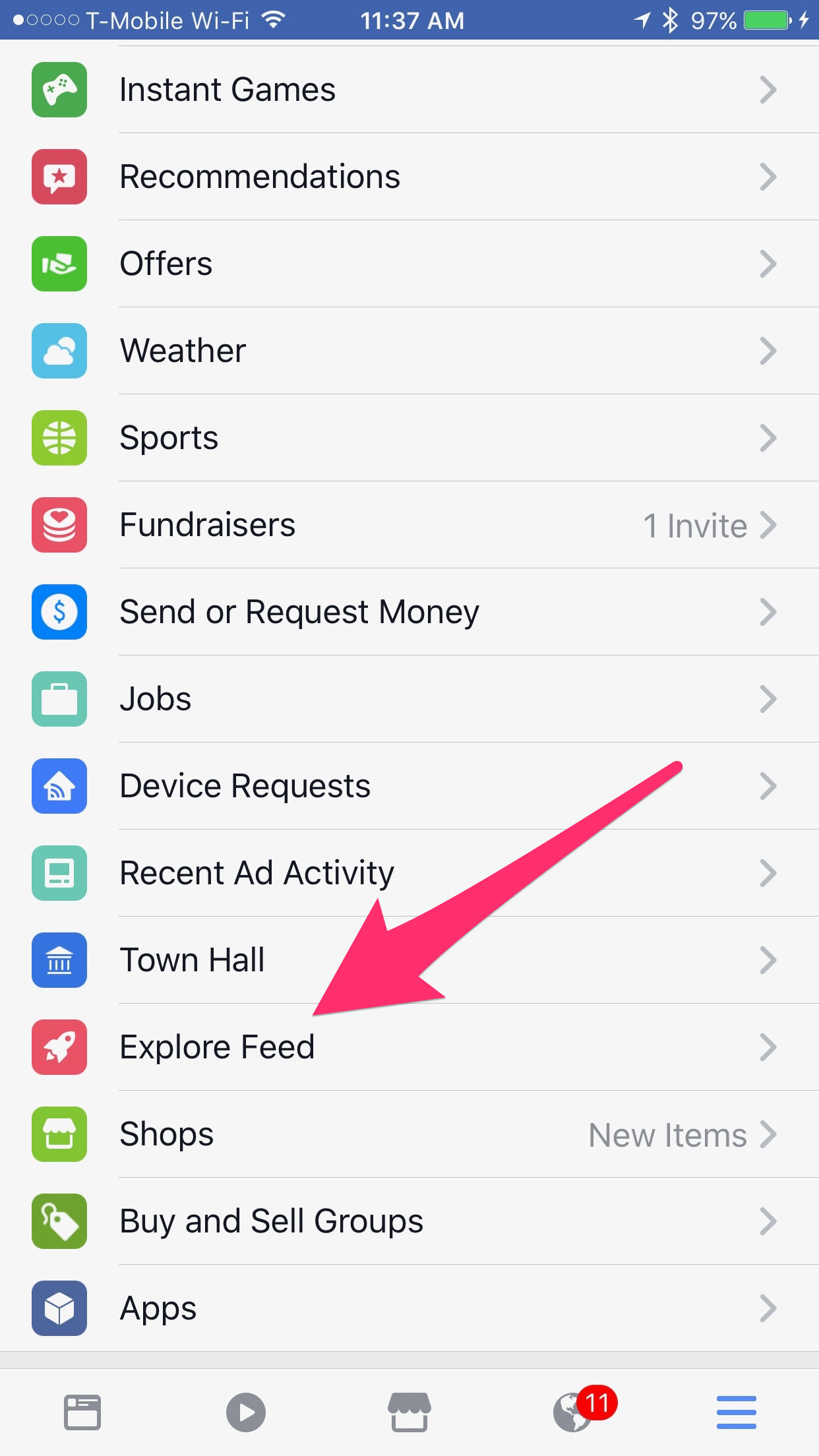Image resolution: width=819 pixels, height=1456 pixels.
Task: Tap the Apps row
Action: point(409,1308)
